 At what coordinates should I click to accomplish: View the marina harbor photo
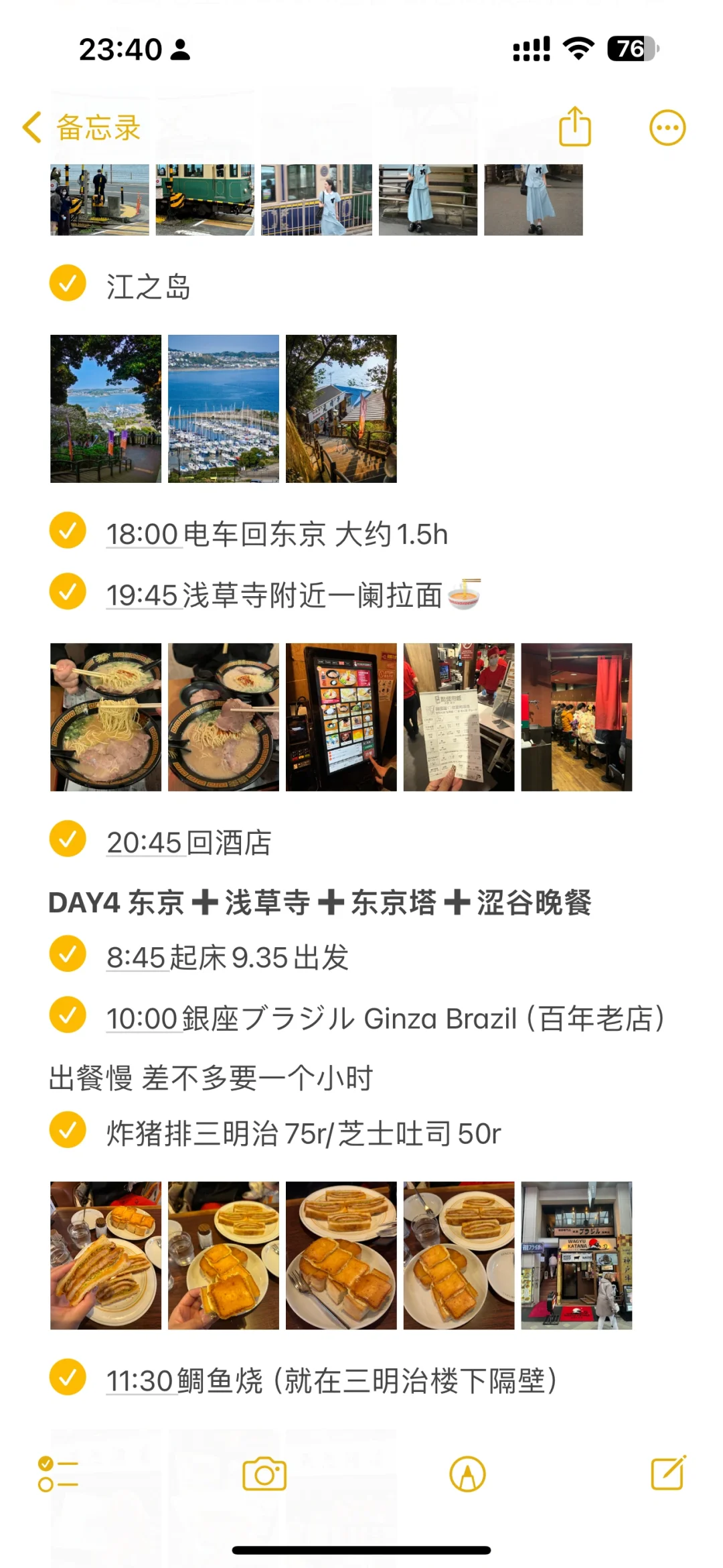coord(223,409)
